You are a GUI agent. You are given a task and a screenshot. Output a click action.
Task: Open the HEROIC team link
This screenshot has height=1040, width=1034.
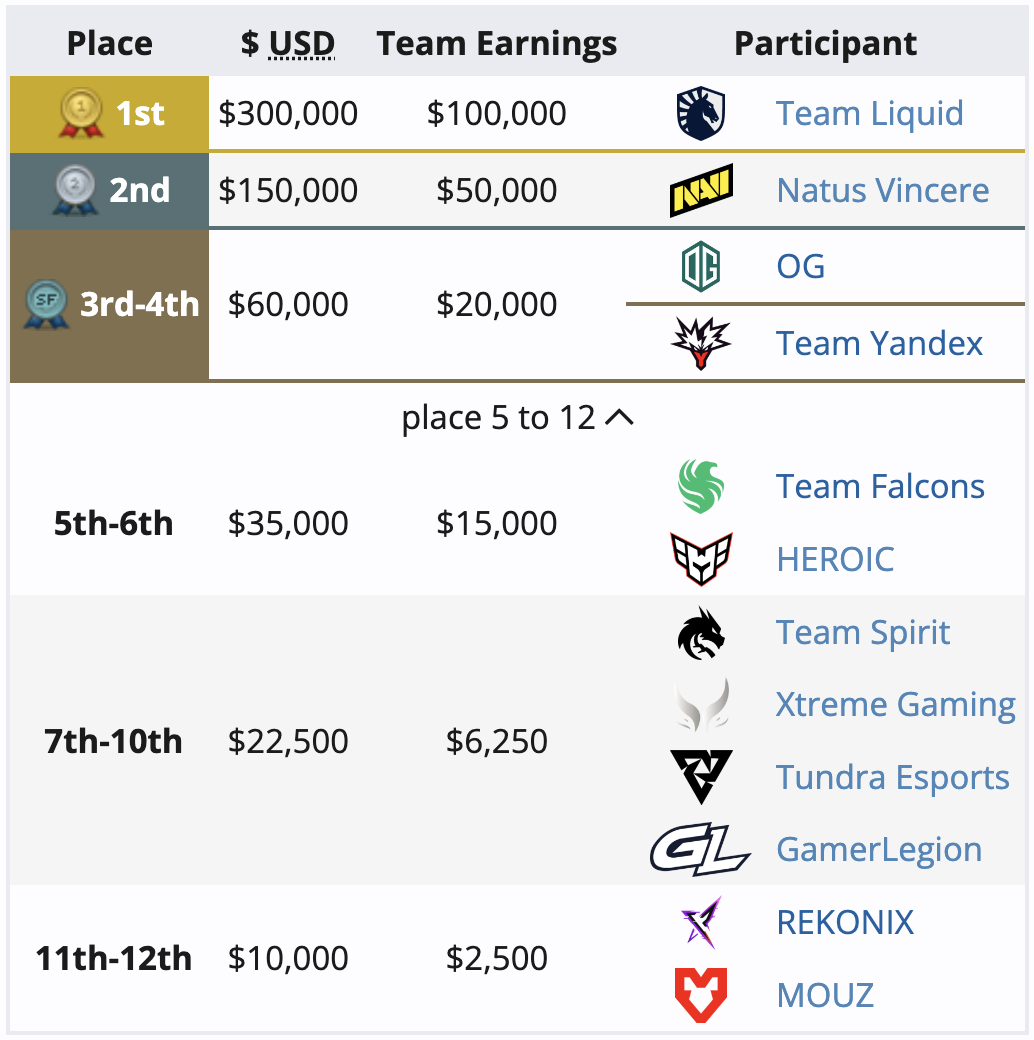[835, 559]
